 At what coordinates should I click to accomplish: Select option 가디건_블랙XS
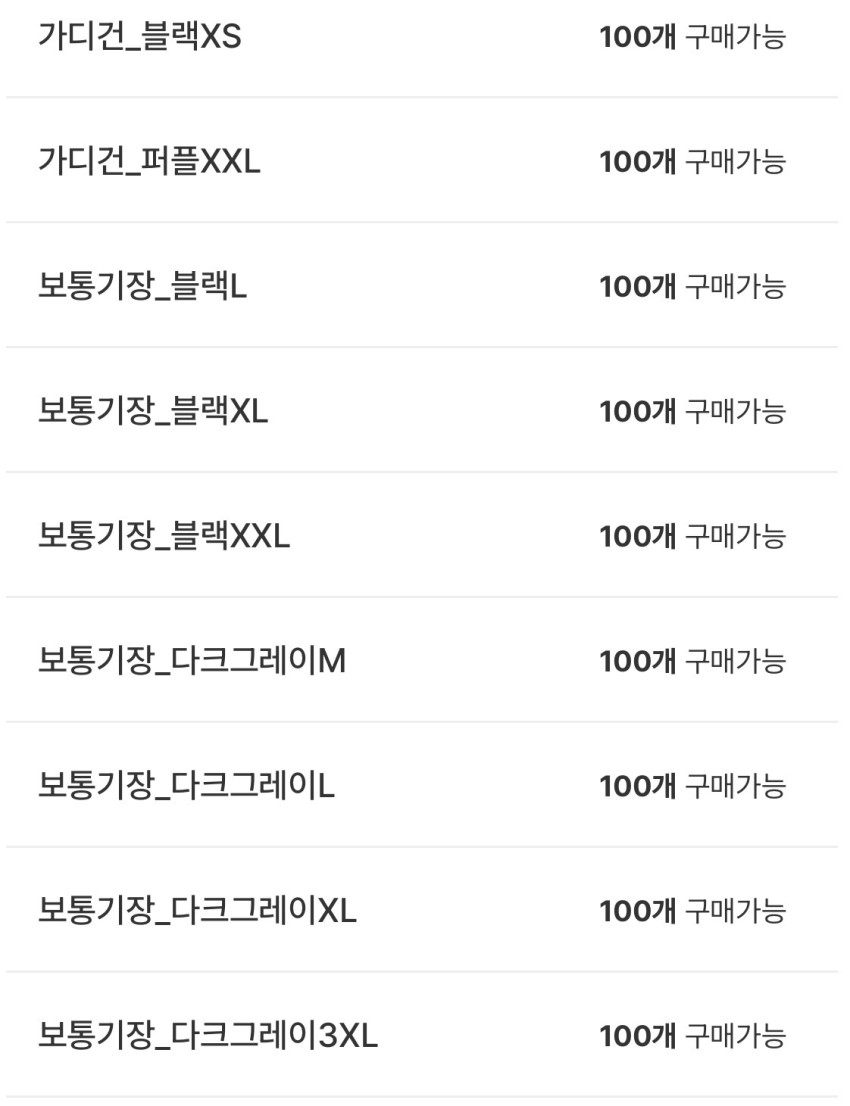(140, 38)
